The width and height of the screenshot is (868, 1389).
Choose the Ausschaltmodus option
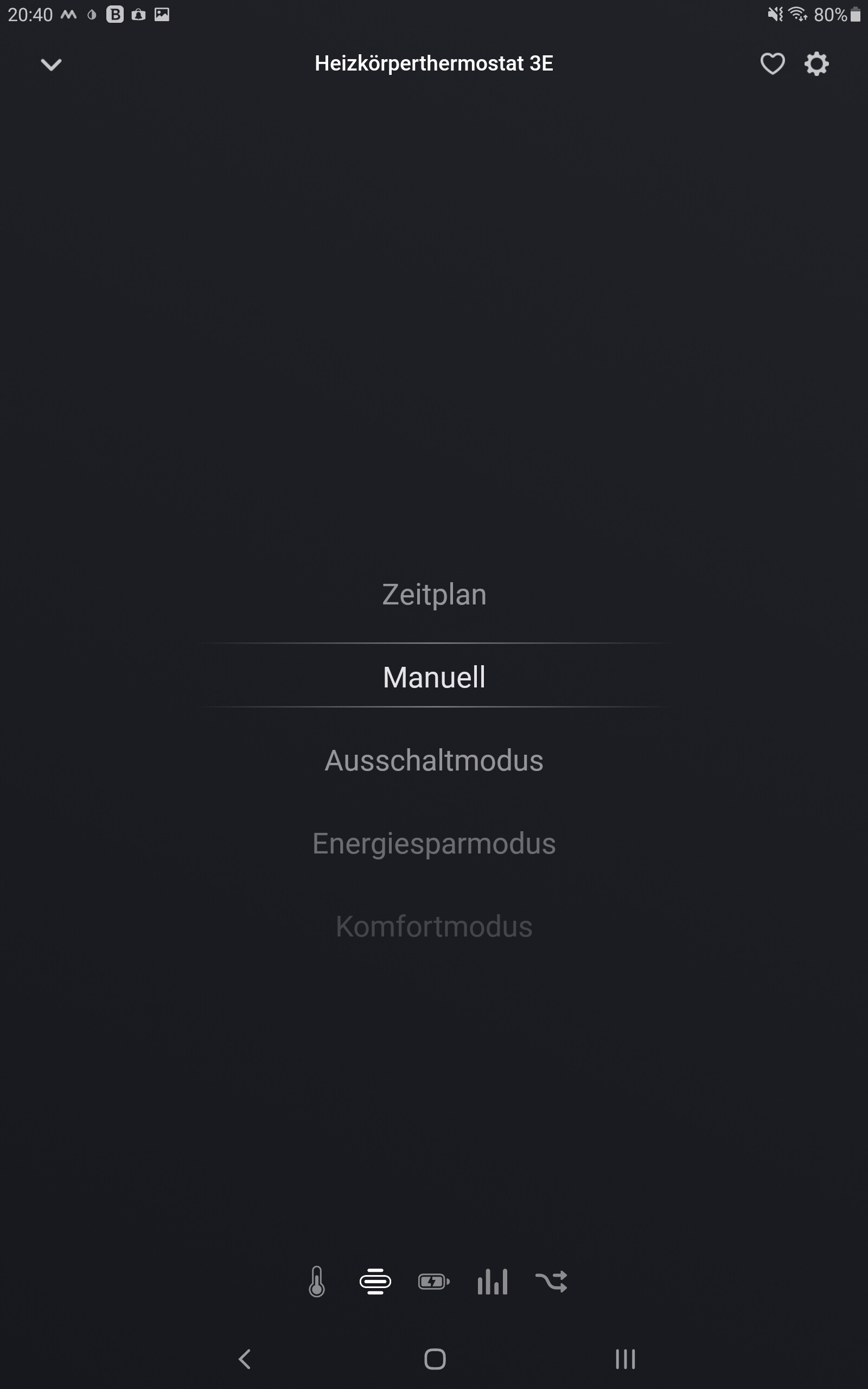pos(434,761)
